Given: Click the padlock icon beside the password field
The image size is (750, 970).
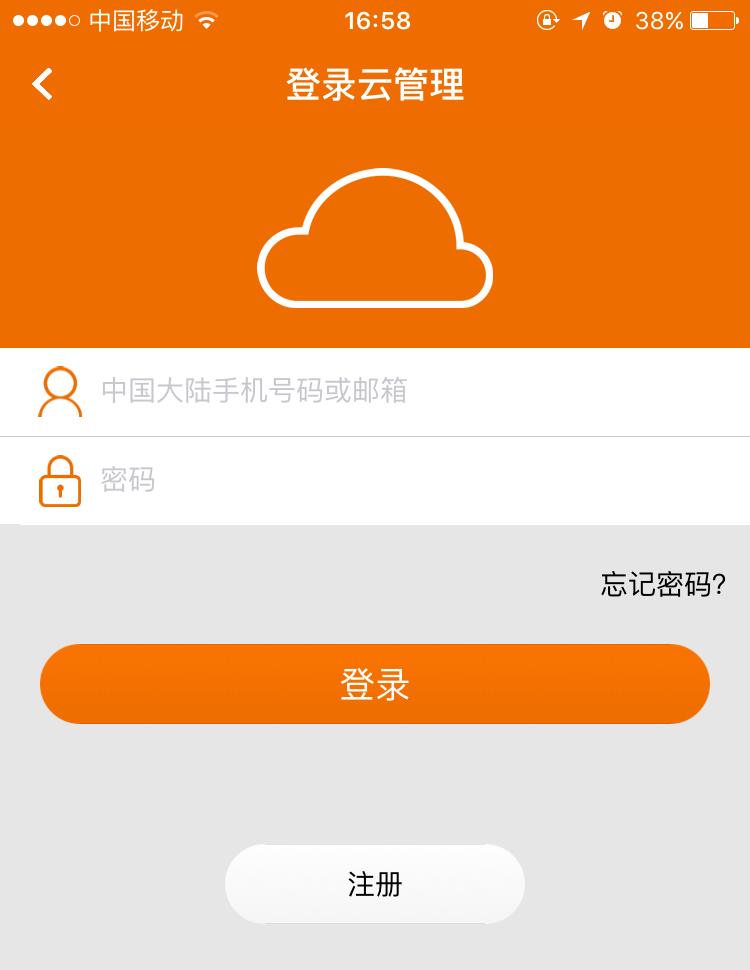Looking at the screenshot, I should point(61,481).
